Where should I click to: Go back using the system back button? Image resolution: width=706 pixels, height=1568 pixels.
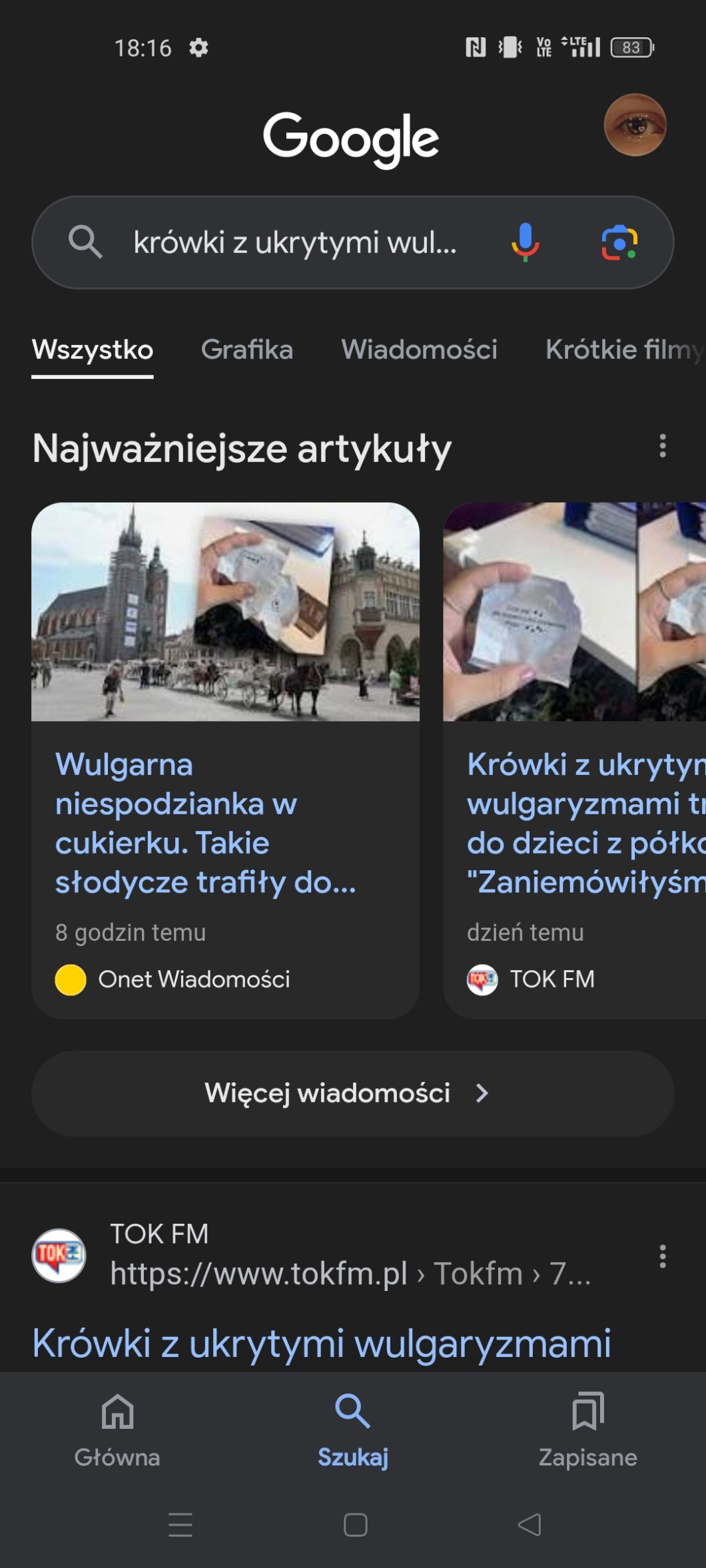[529, 1525]
